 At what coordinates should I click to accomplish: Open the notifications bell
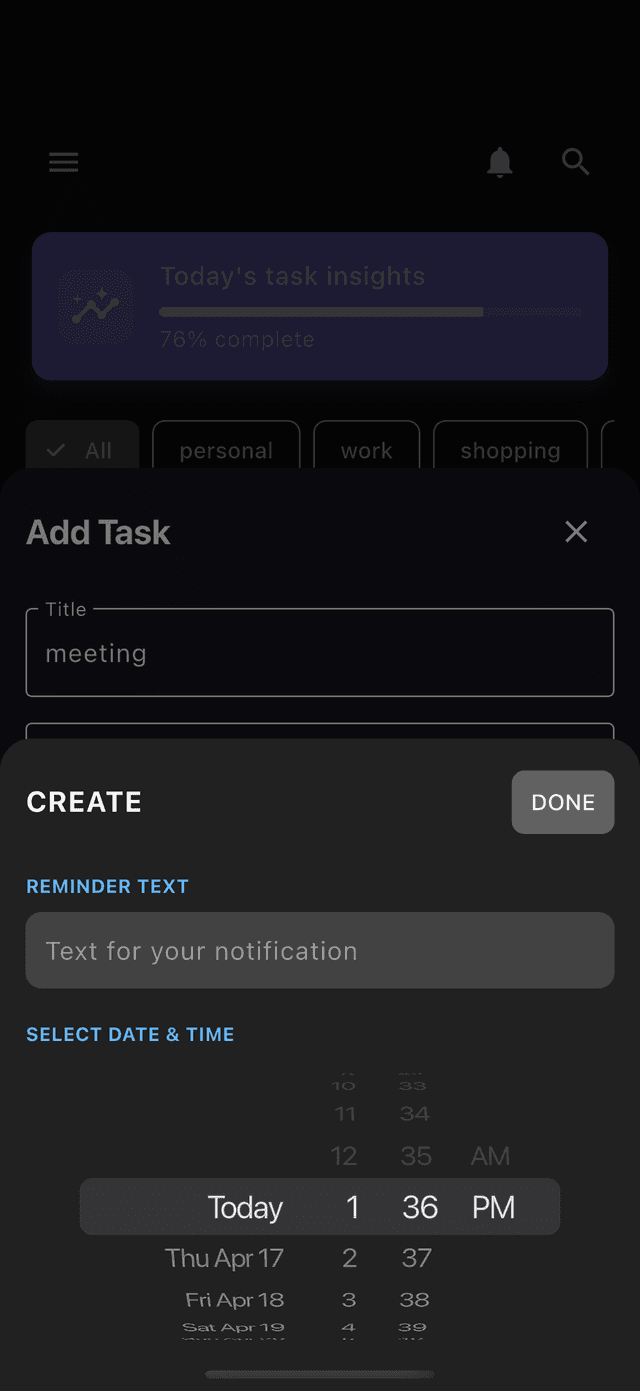[x=500, y=162]
